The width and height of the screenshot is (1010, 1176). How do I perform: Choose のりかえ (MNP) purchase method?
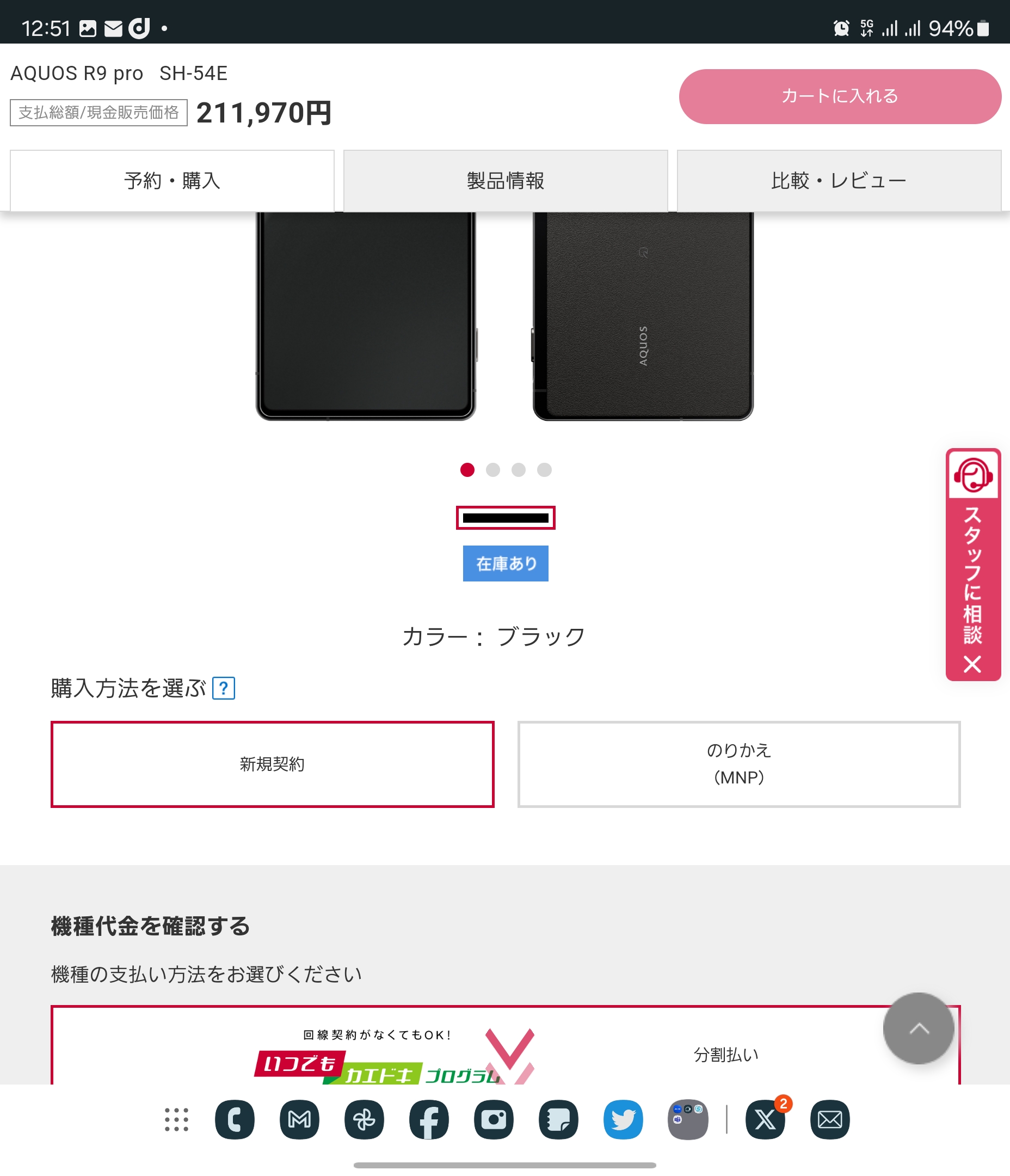(738, 764)
